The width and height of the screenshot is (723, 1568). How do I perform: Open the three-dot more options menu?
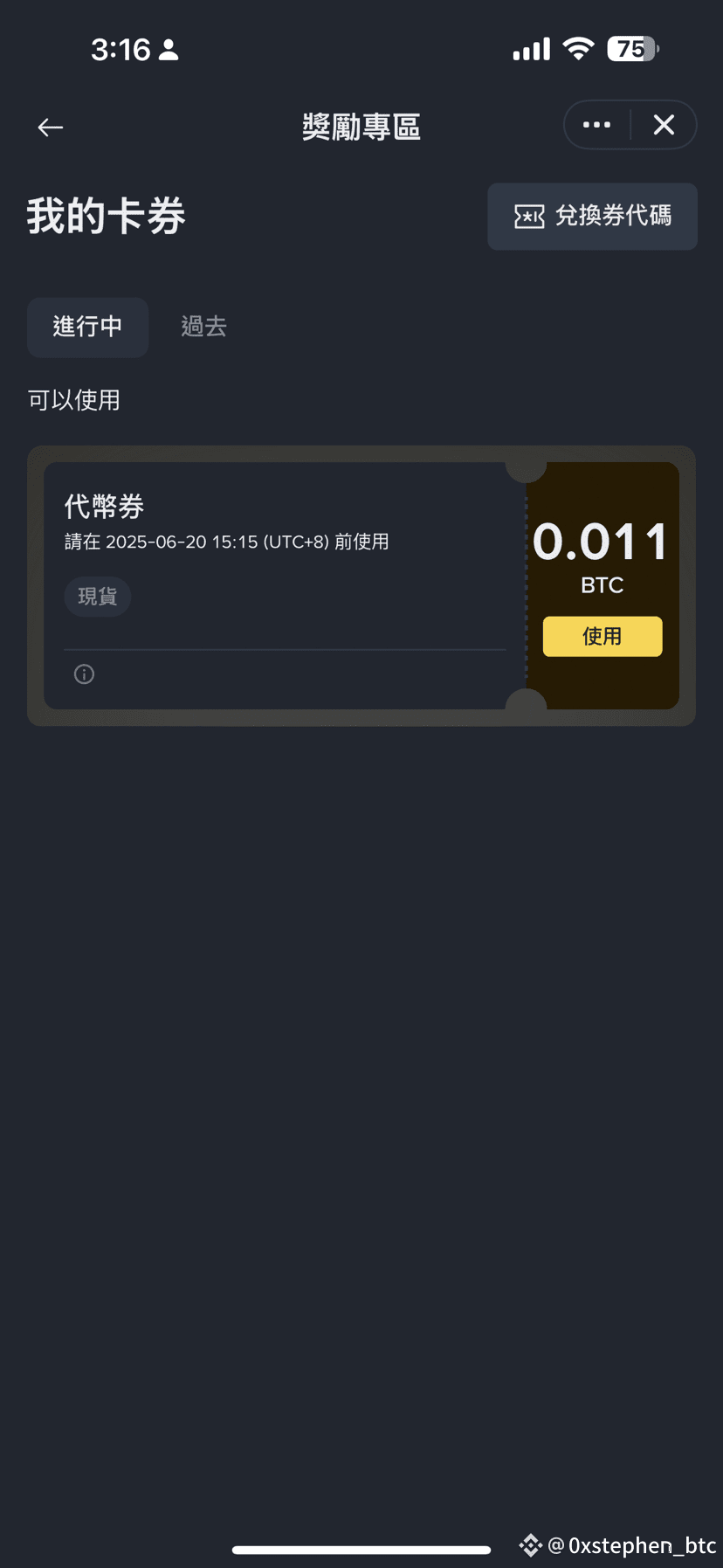coord(596,125)
